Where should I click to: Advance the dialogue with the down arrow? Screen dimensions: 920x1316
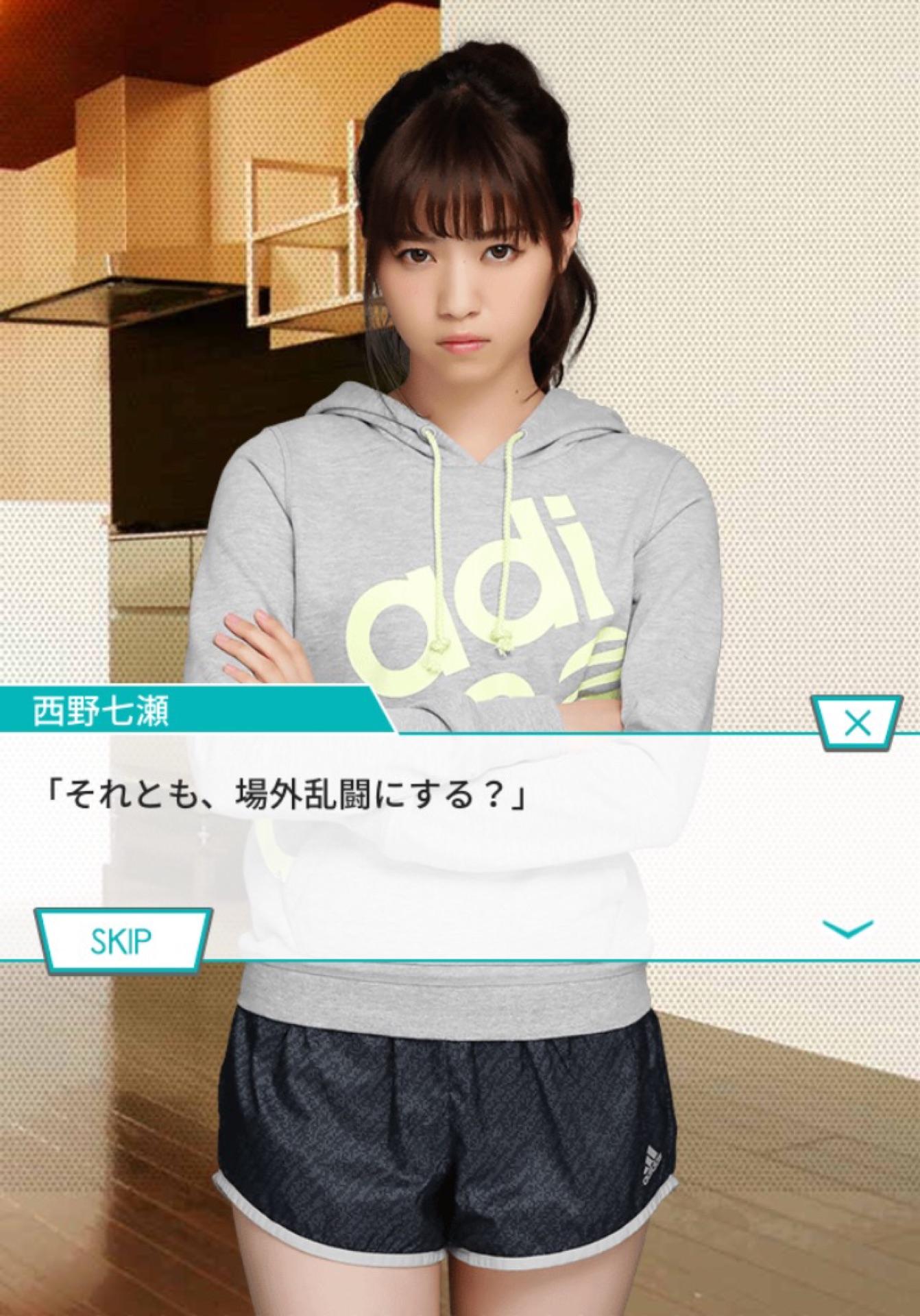tap(848, 929)
